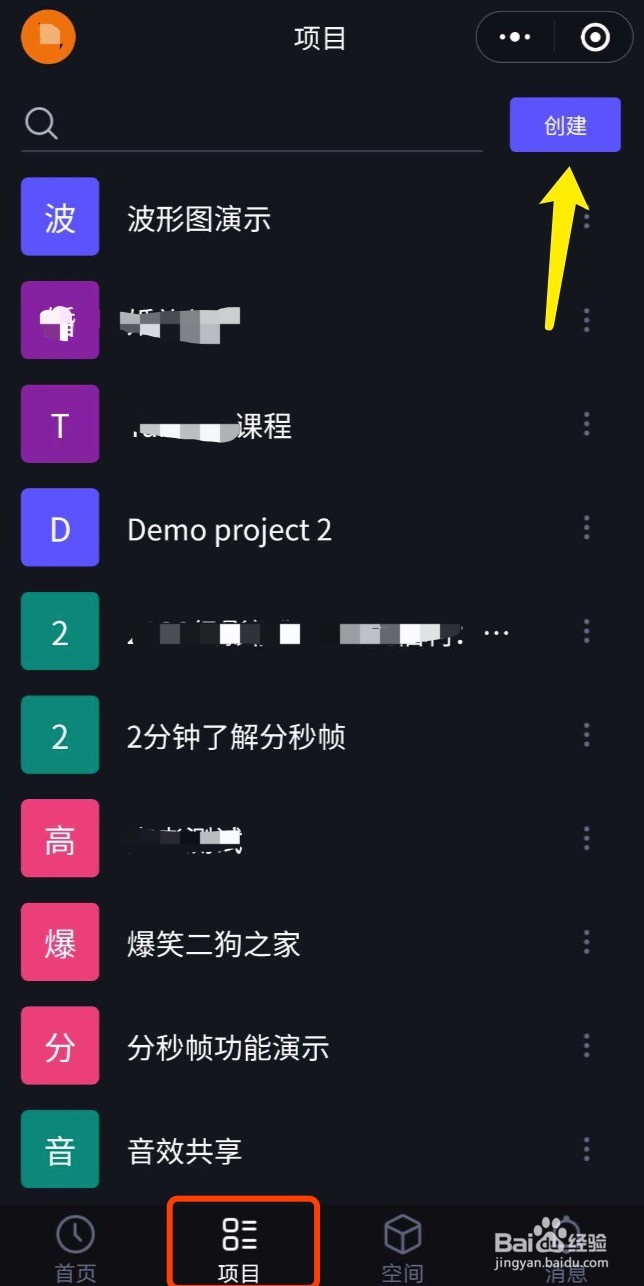Close the mini program with the circle icon
The width and height of the screenshot is (644, 1286).
[595, 38]
